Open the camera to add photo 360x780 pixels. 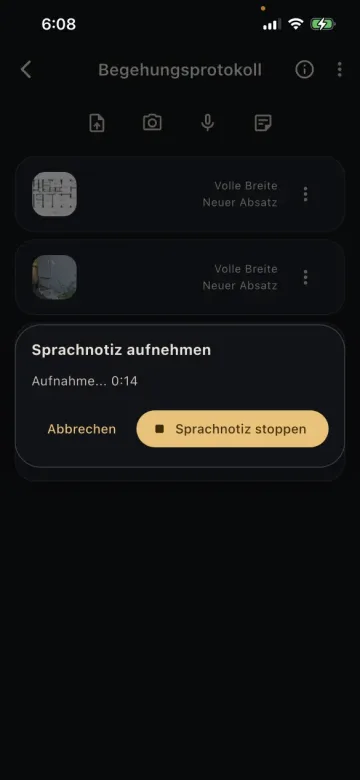click(x=152, y=122)
